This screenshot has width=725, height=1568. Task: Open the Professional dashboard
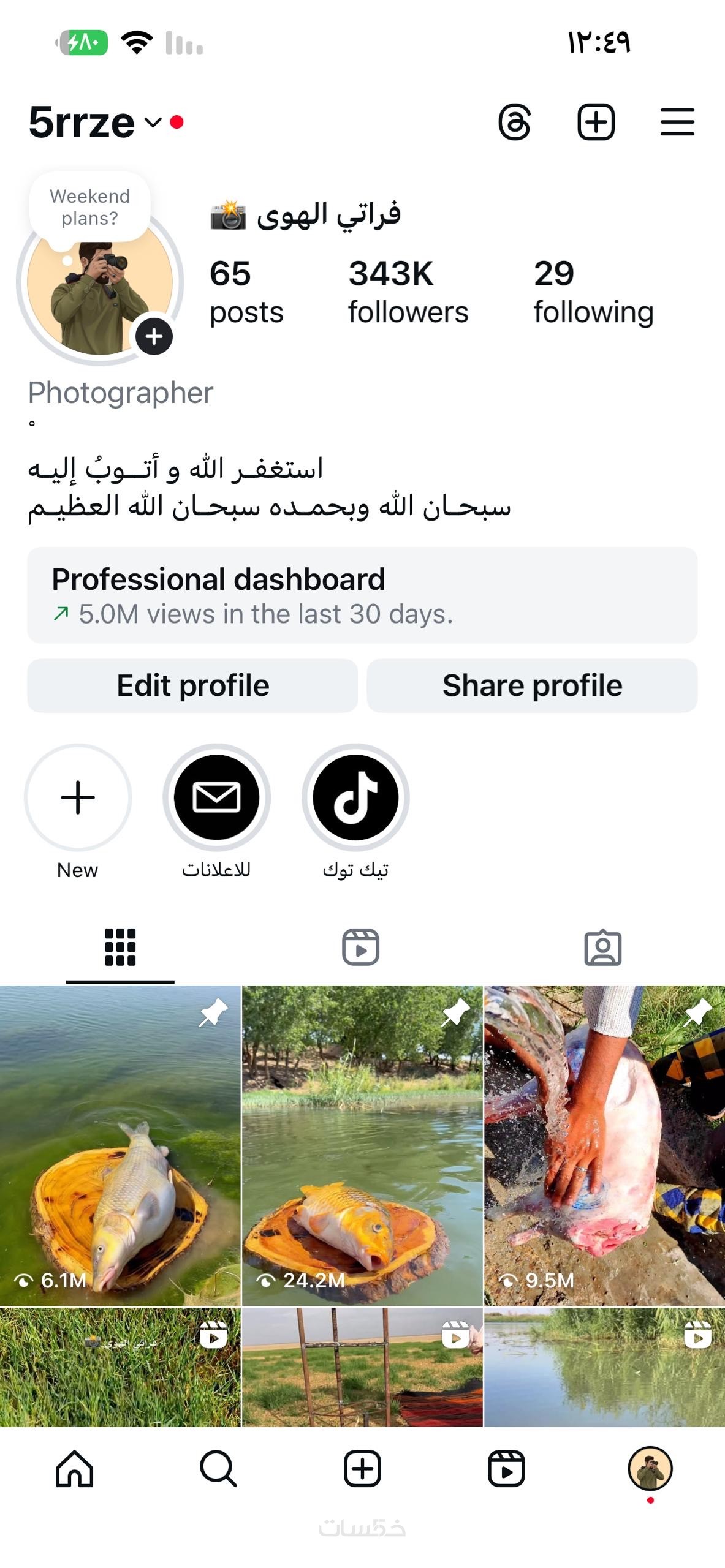click(x=362, y=595)
